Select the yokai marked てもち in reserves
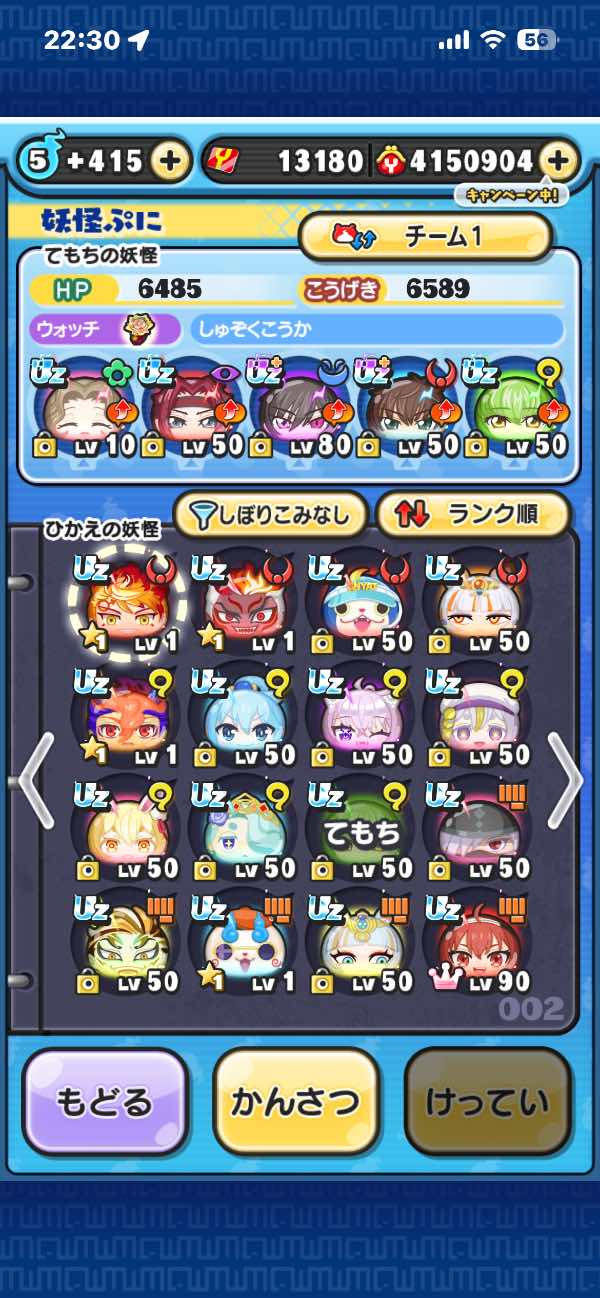Image resolution: width=600 pixels, height=1298 pixels. (x=361, y=829)
